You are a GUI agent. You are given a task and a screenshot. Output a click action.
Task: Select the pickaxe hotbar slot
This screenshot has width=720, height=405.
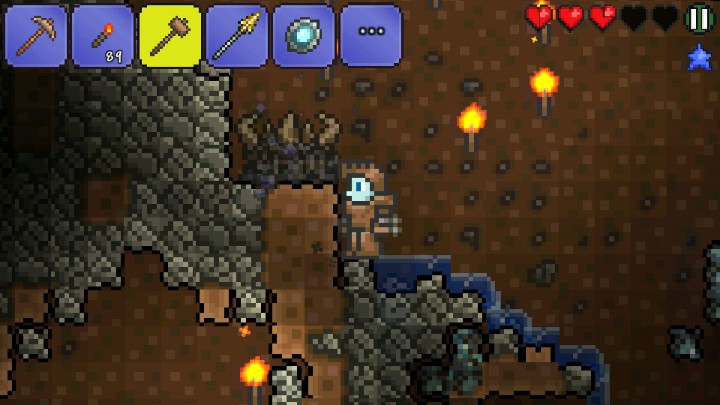tap(36, 35)
